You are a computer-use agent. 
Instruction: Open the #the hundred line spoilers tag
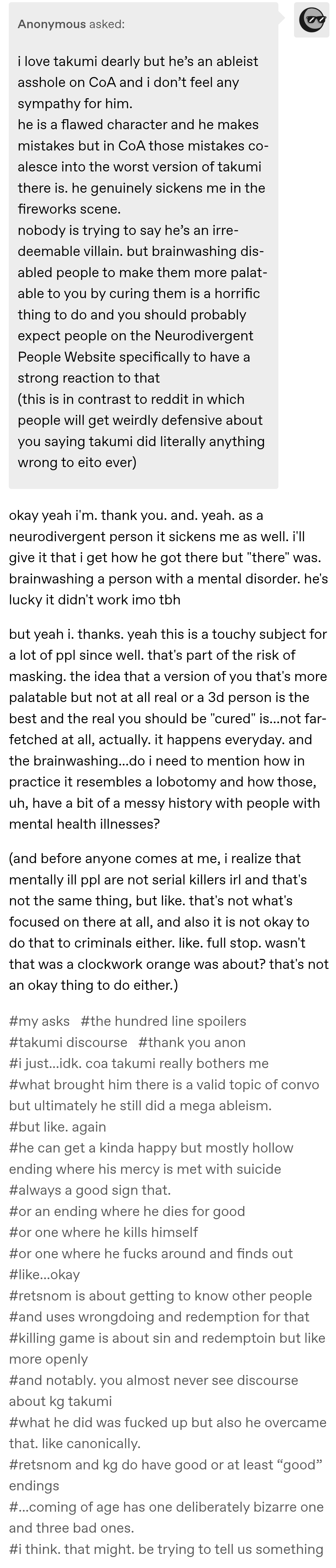coord(163,1021)
